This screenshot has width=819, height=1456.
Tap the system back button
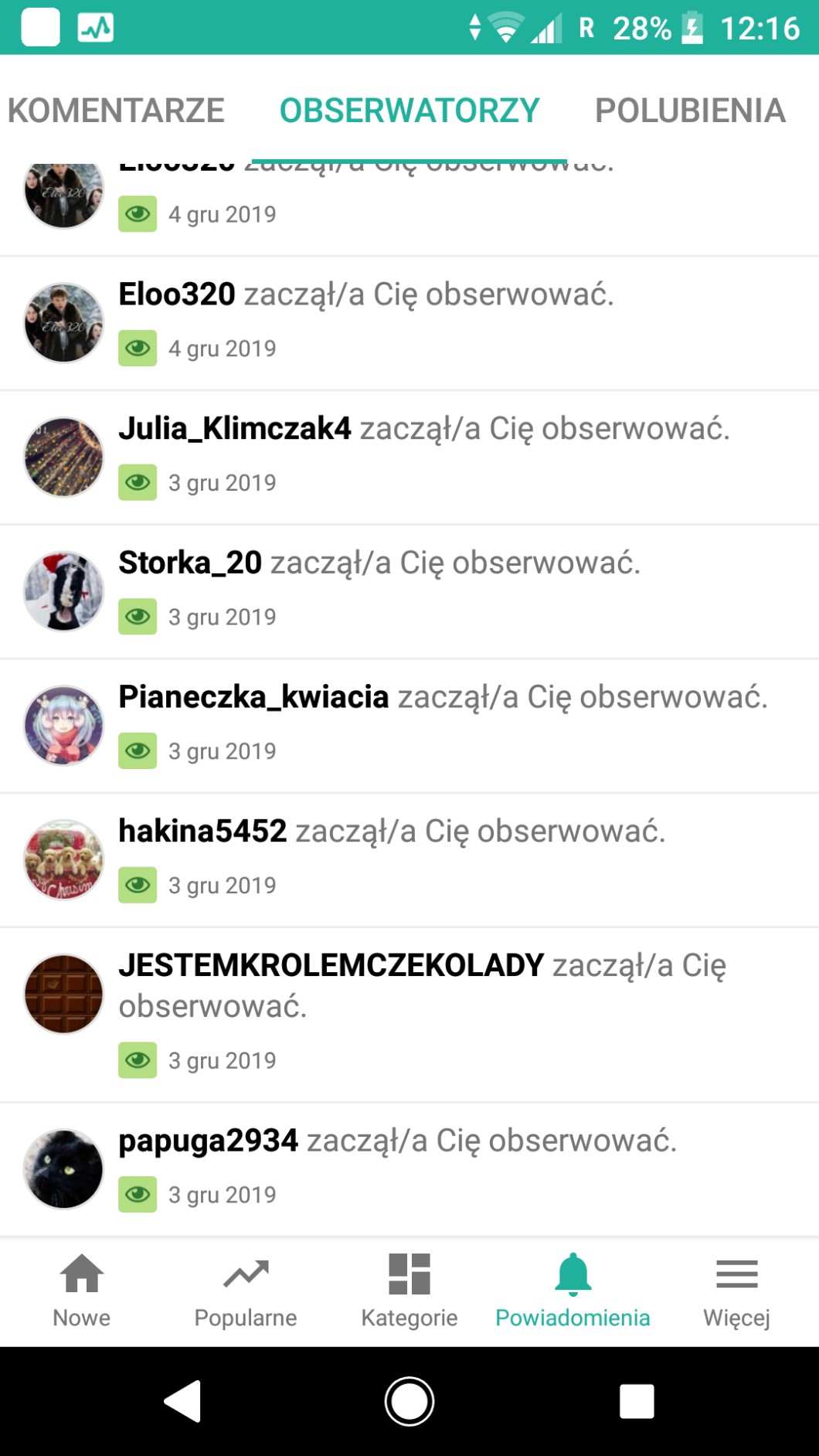coord(183,1401)
